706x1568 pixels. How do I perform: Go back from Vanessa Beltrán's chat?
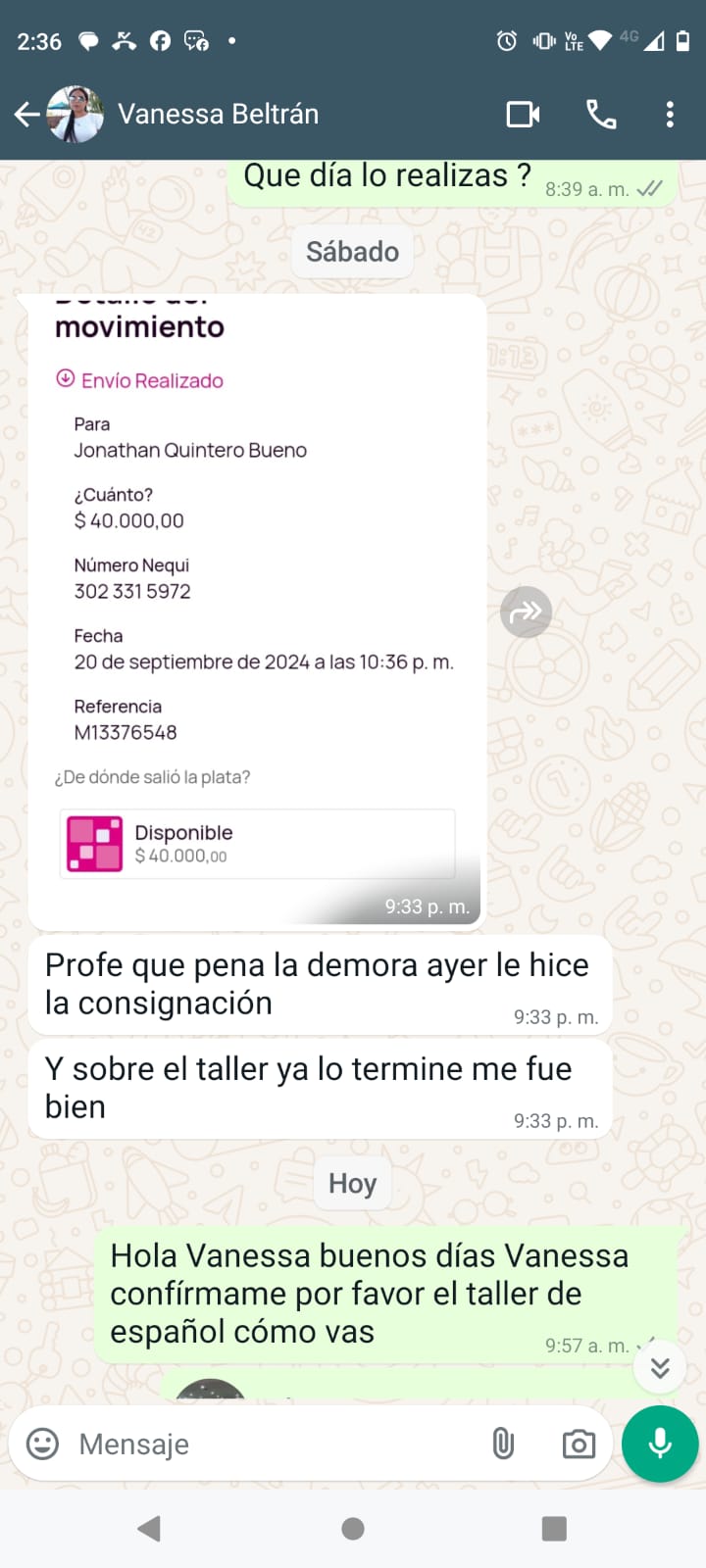click(x=26, y=115)
